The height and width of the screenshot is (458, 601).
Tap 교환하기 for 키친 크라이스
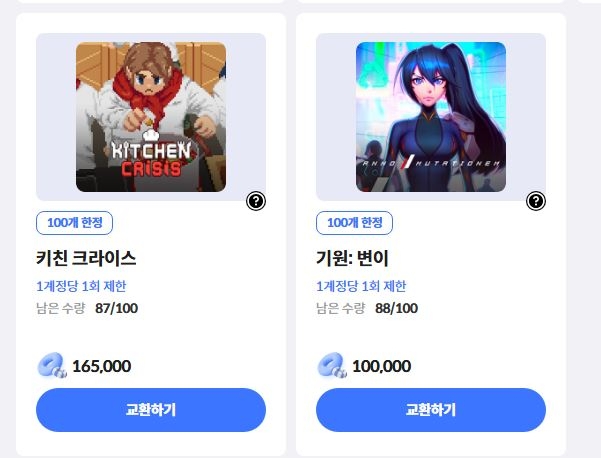click(150, 410)
